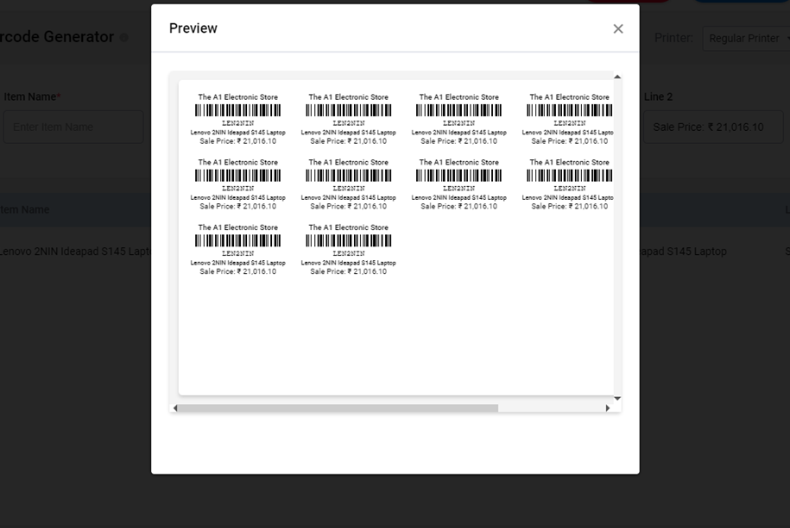Tap the preview's up scroll arrow

click(x=617, y=77)
